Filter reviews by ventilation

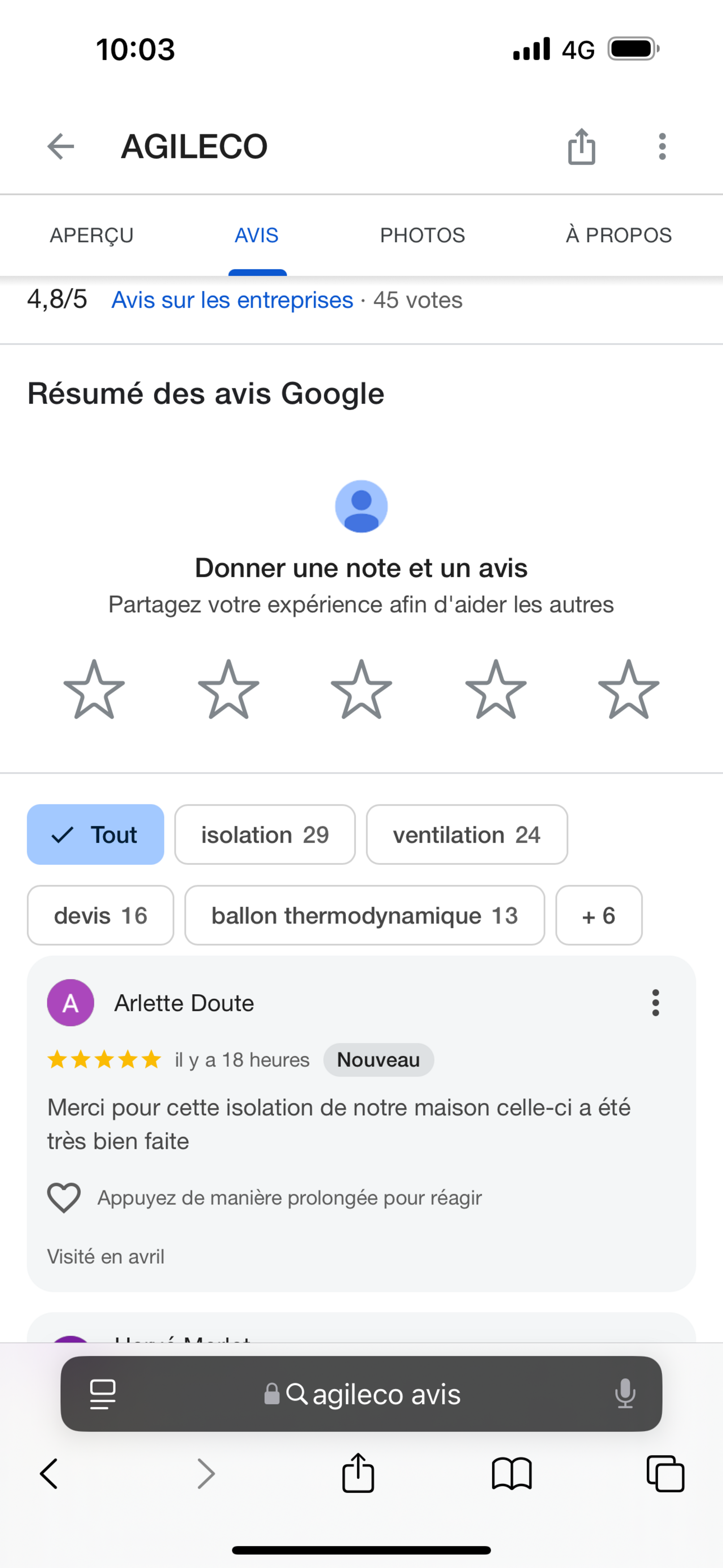467,834
